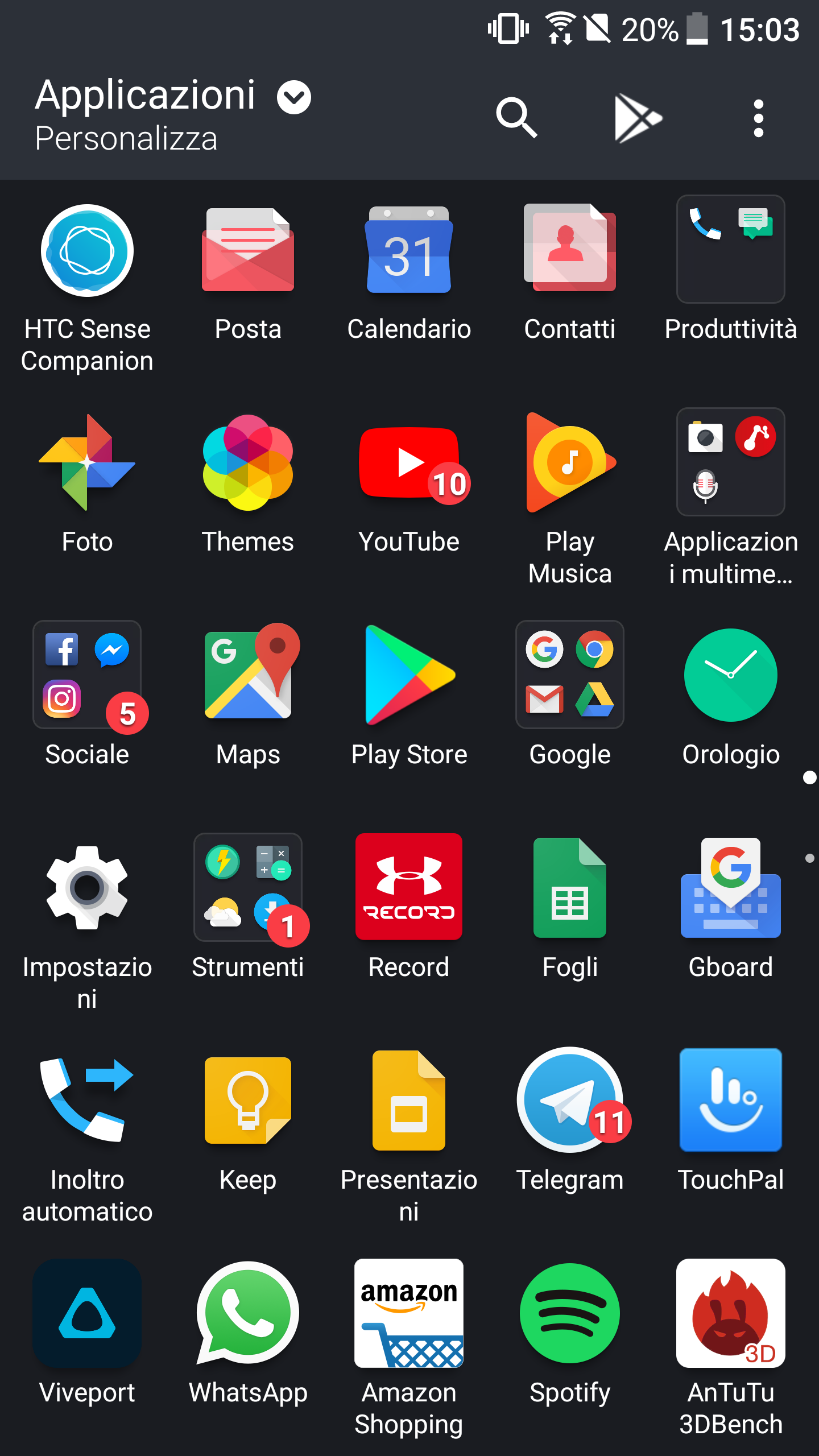Open Spotify app
The height and width of the screenshot is (1456, 819).
pos(569,1313)
